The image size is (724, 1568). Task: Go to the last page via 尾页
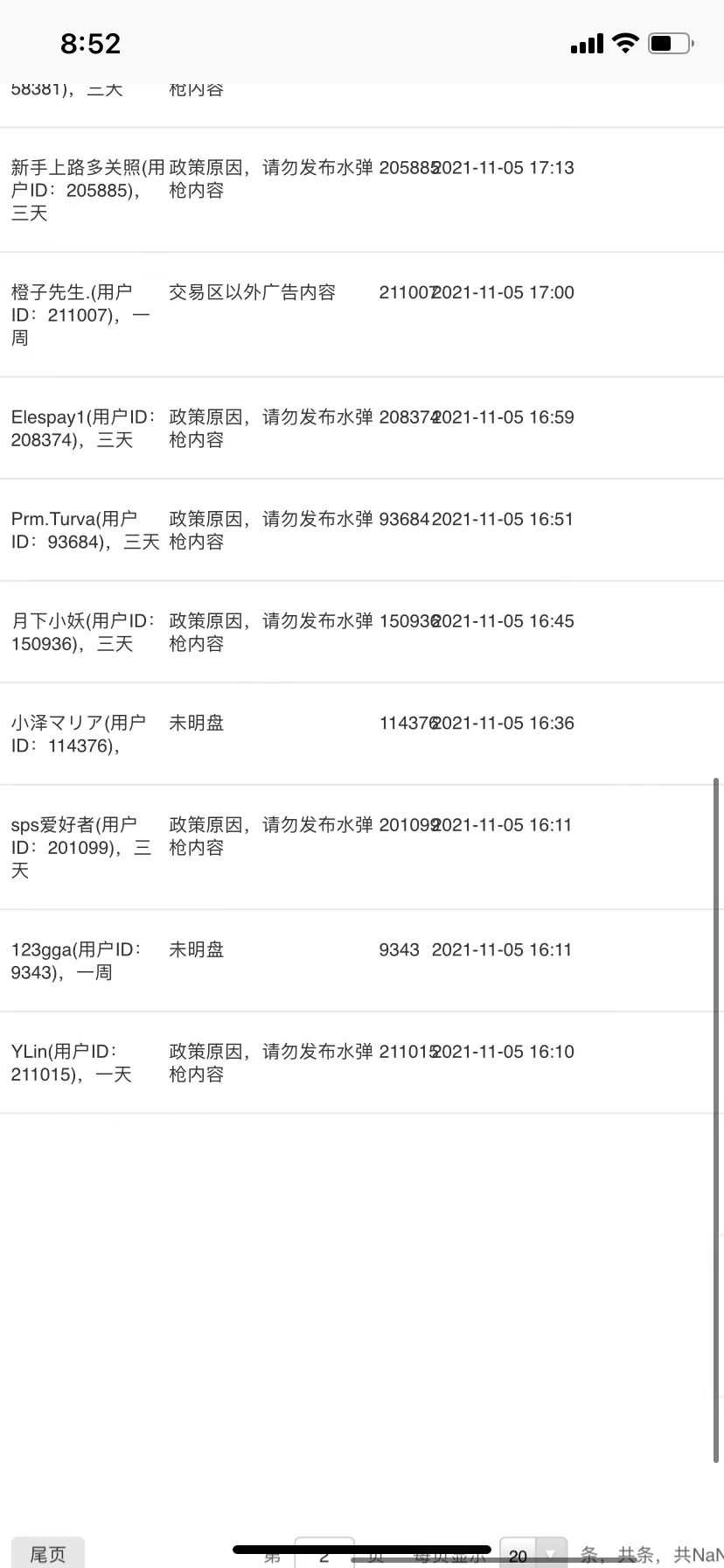(48, 1553)
